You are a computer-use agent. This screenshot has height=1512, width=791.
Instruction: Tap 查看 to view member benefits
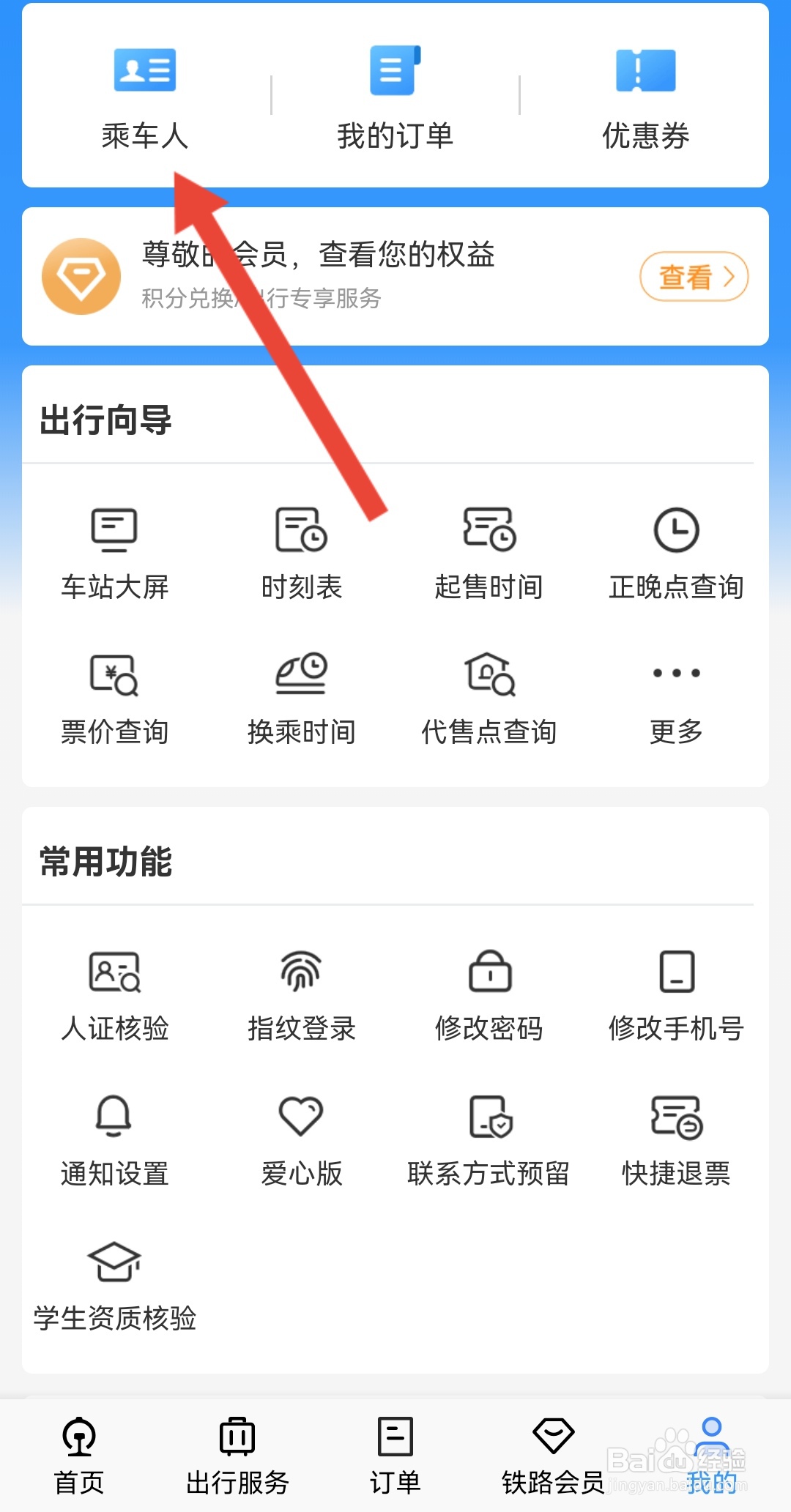pos(694,277)
